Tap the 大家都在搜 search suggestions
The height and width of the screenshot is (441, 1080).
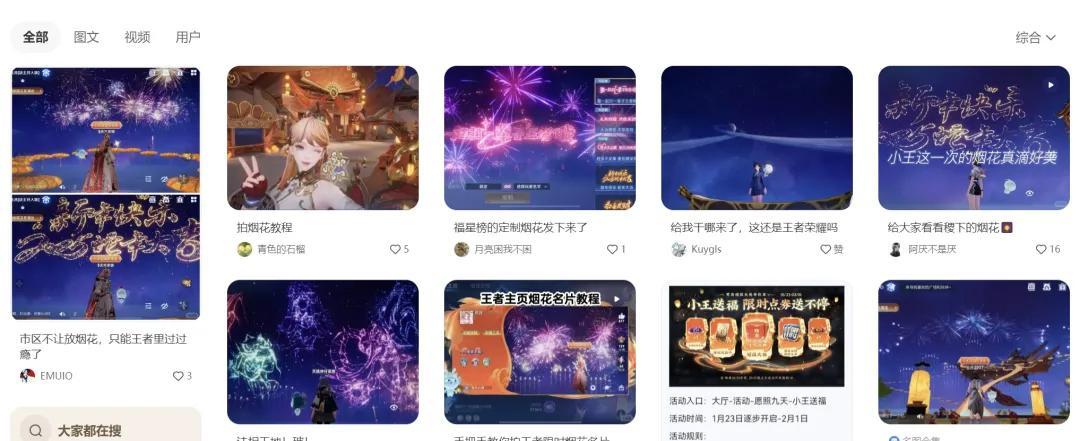(89, 430)
